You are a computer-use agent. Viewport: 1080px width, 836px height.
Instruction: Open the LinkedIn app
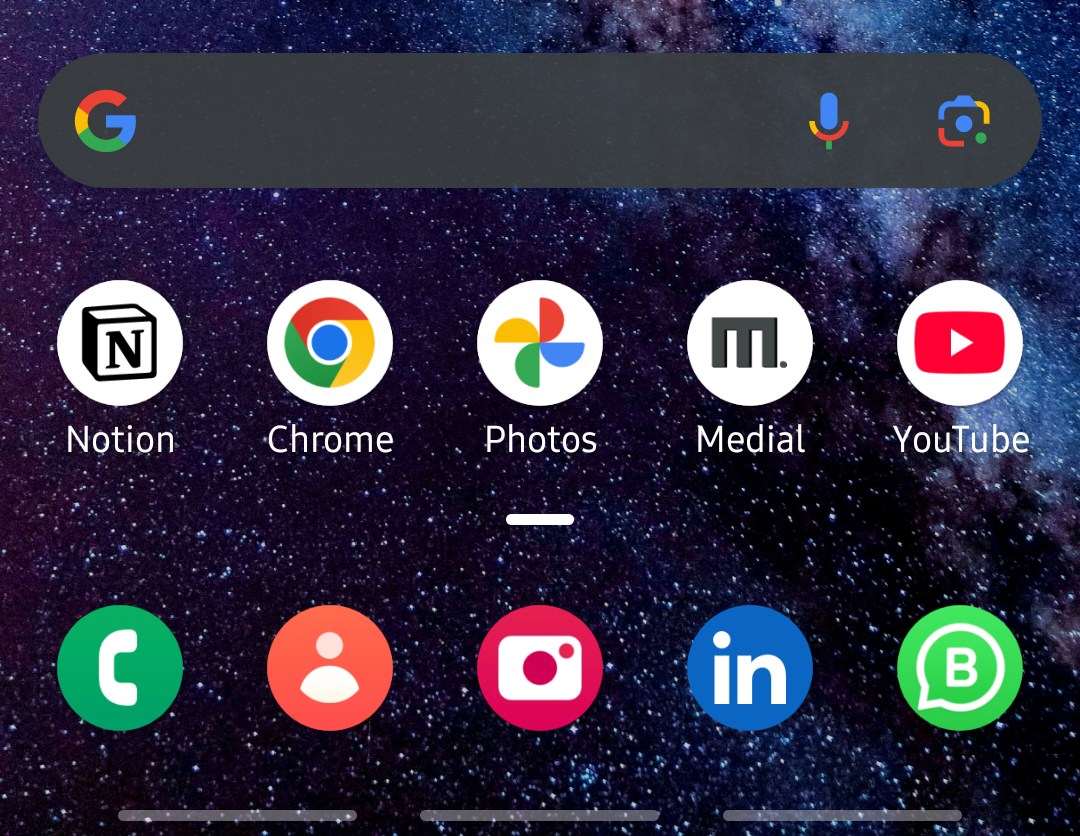(x=750, y=668)
